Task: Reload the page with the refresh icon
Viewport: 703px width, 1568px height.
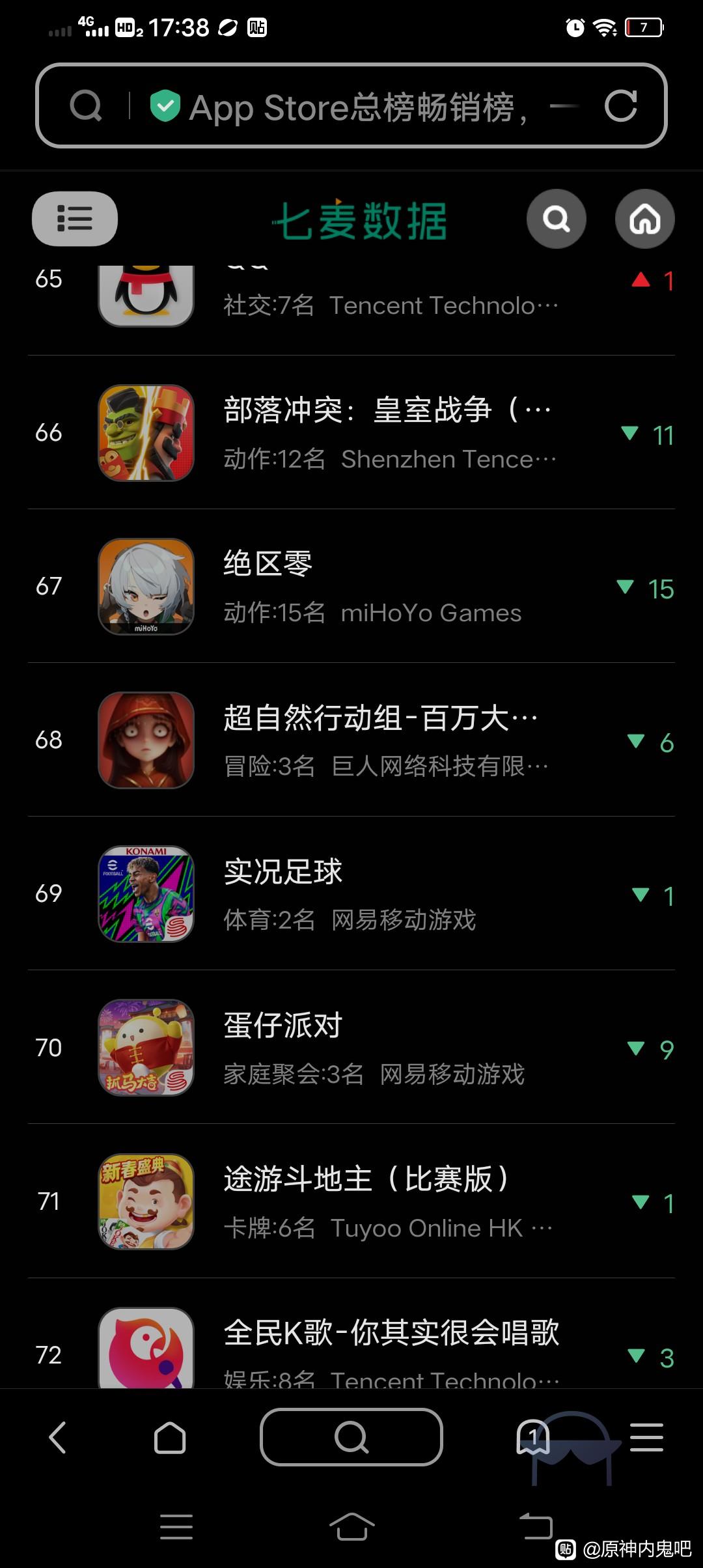Action: (620, 106)
